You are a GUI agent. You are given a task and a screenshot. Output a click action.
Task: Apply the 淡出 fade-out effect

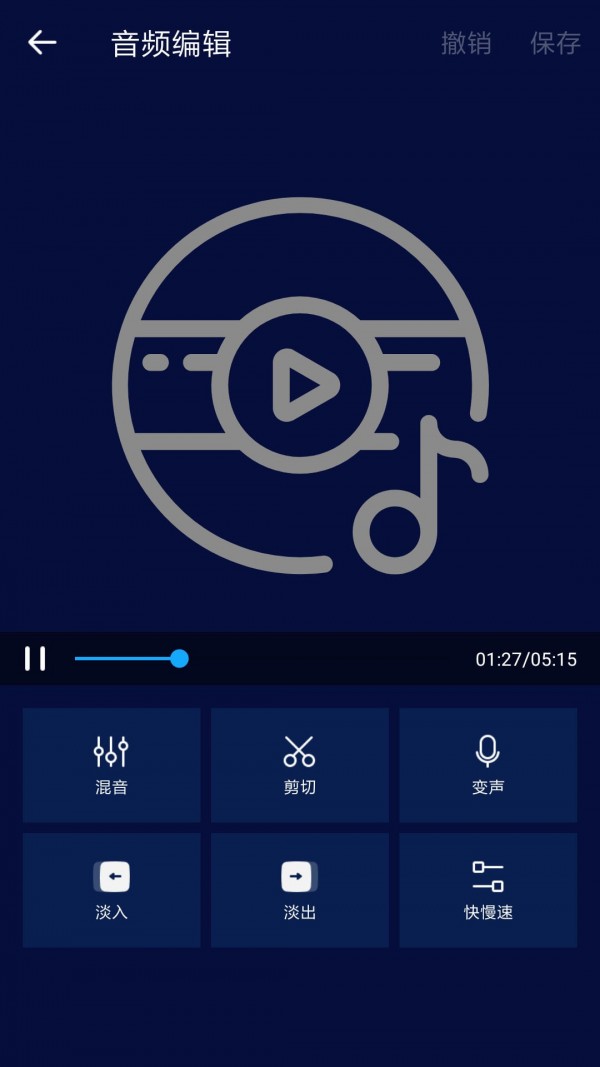coord(299,890)
